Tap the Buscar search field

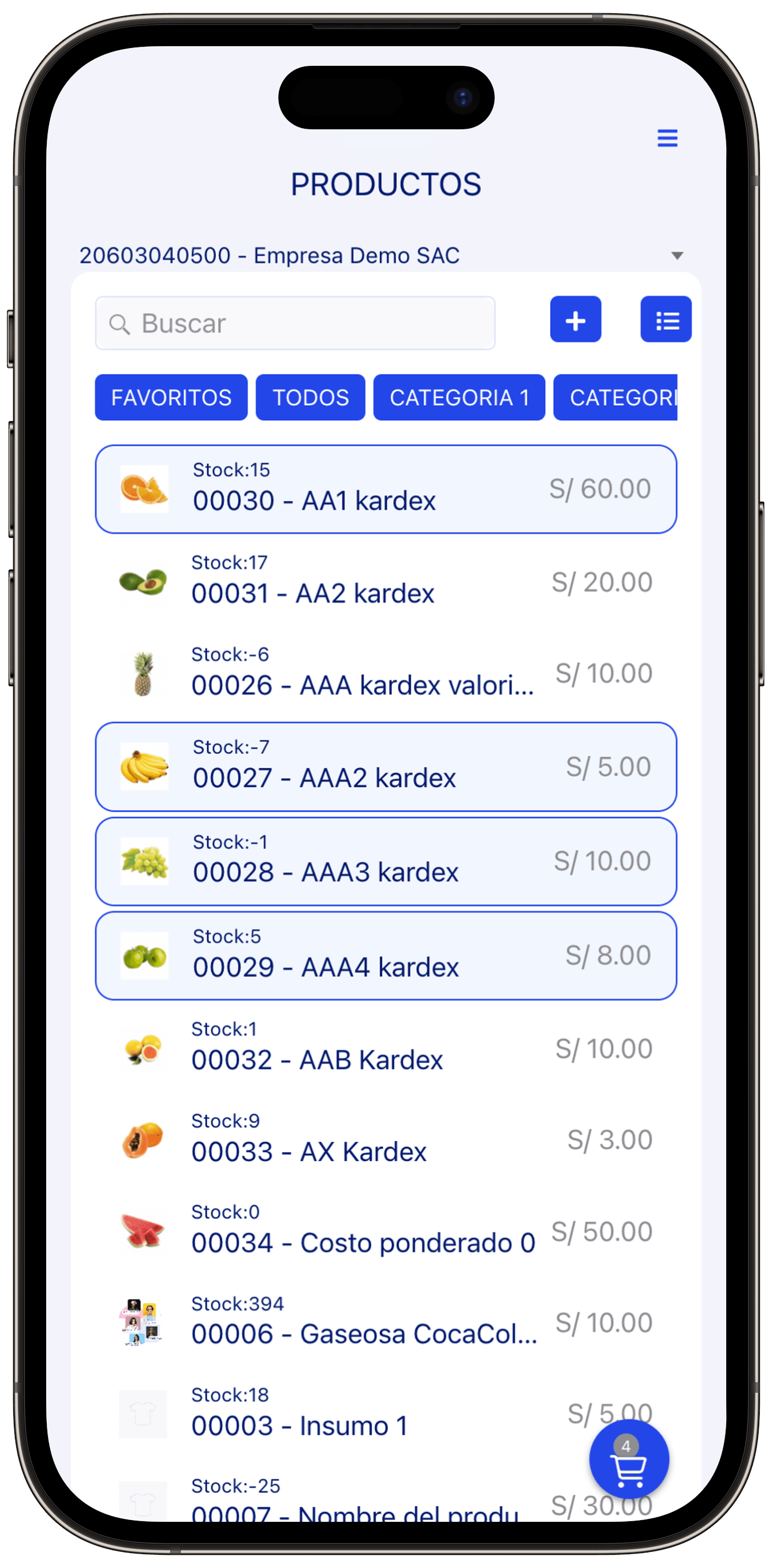[295, 323]
